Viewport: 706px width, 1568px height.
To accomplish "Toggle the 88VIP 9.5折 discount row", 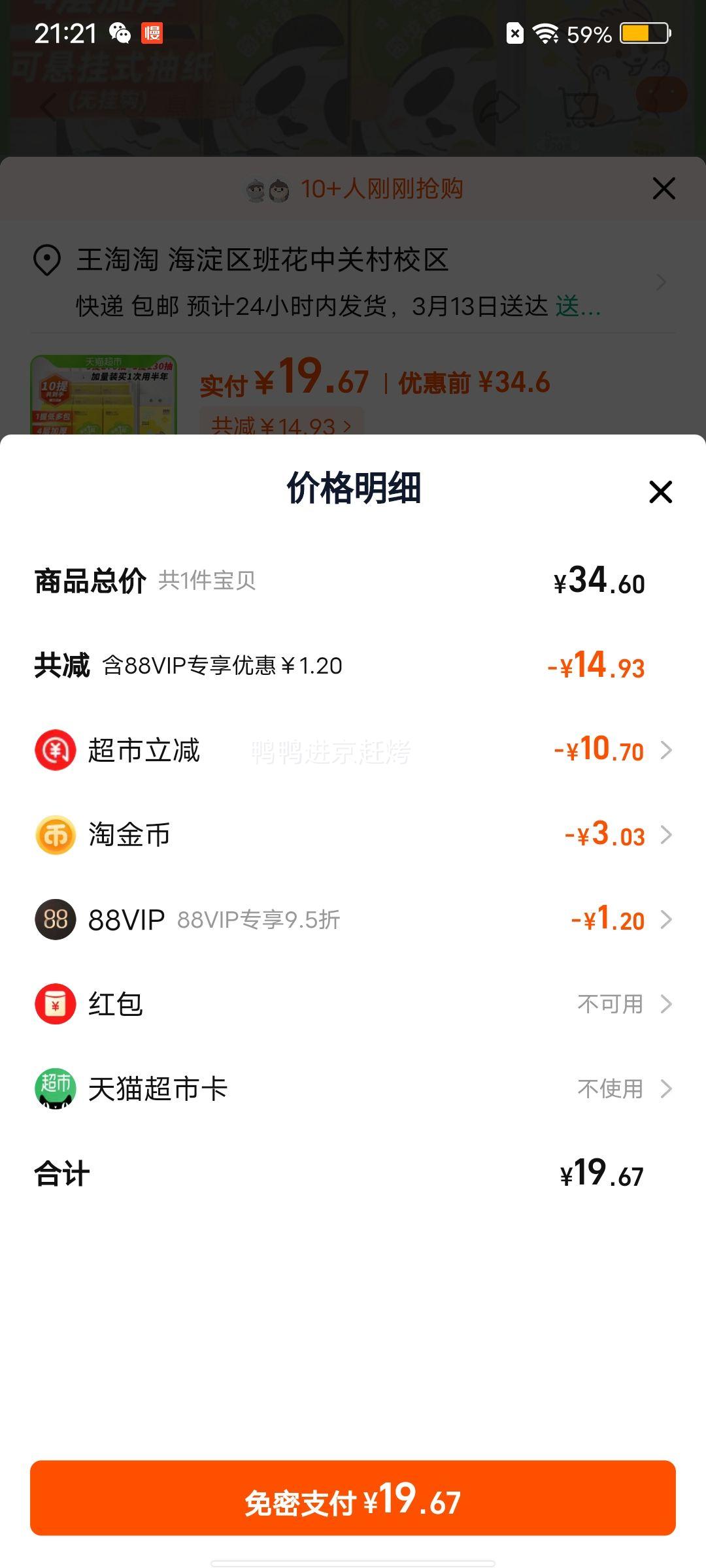I will tap(261, 920).
